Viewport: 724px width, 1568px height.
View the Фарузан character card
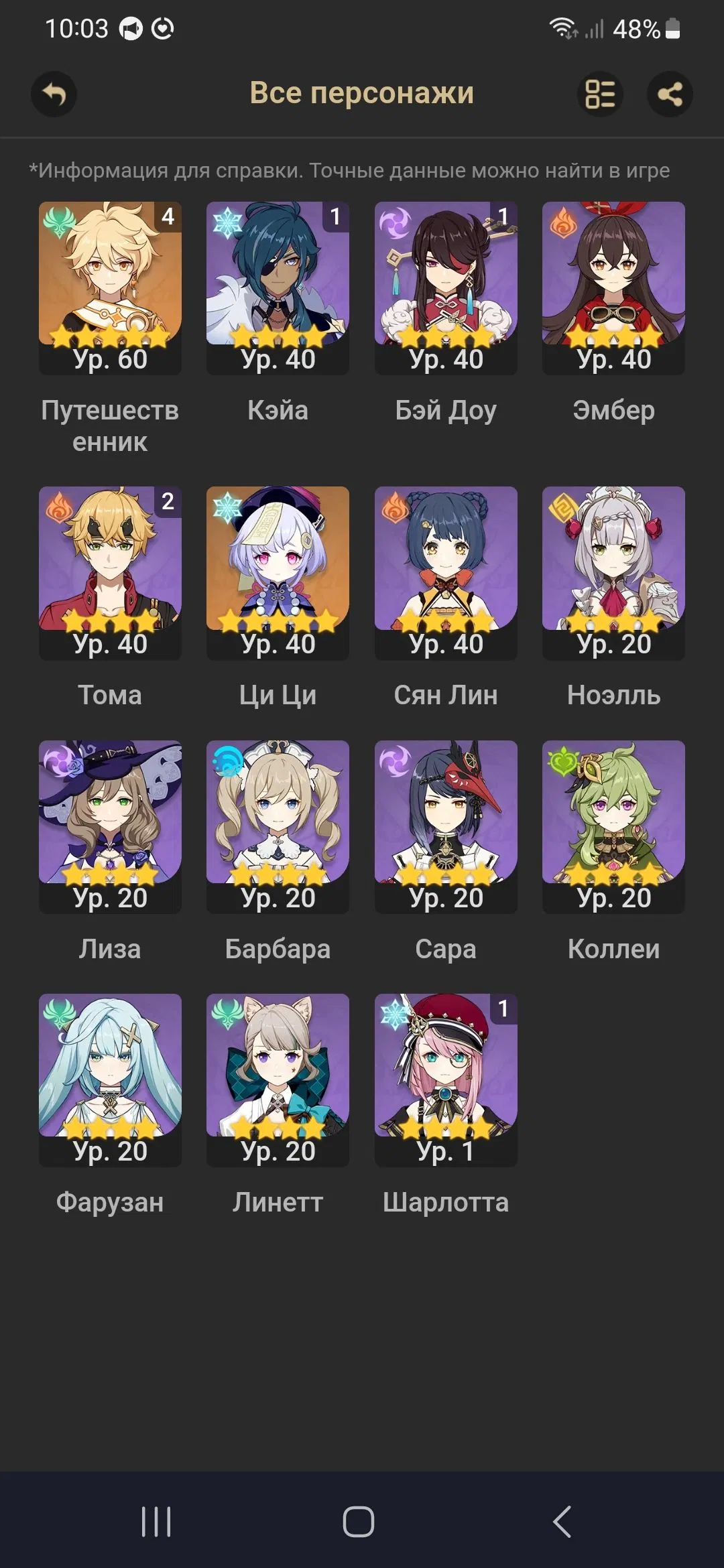(110, 1080)
